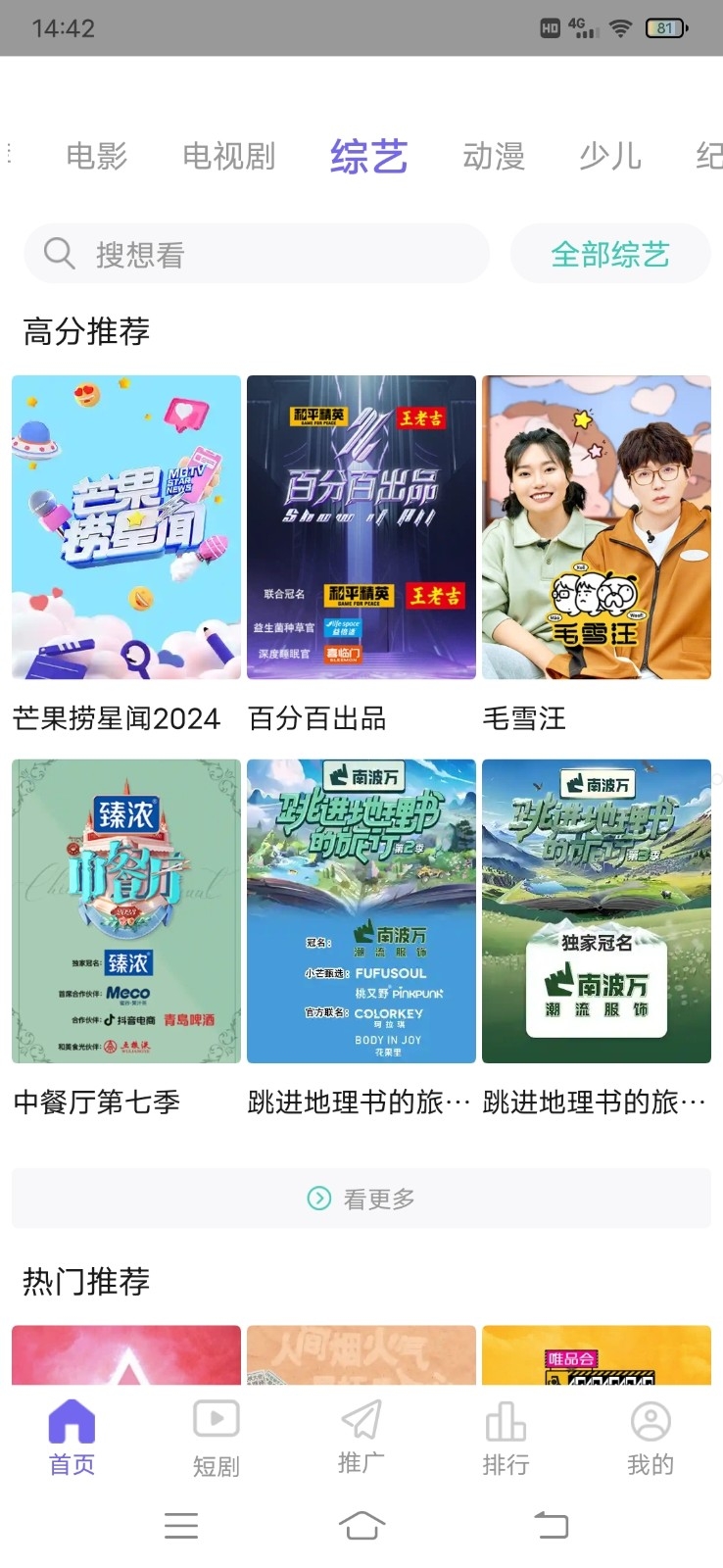Open the 毛雪汪 show poster
The image size is (723, 1568).
(596, 526)
